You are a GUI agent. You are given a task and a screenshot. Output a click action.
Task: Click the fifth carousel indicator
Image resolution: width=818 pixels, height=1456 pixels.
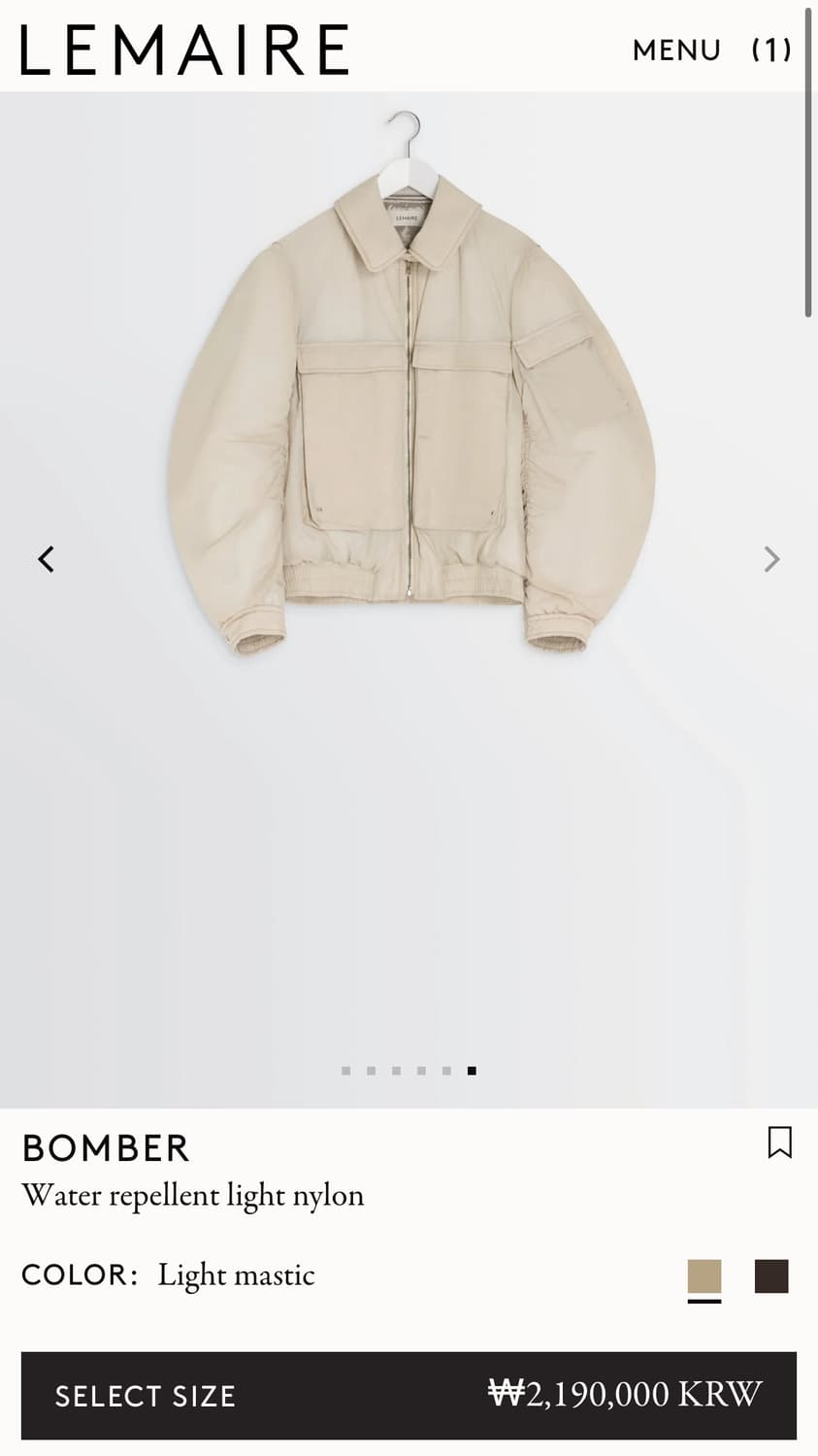[x=446, y=1071]
